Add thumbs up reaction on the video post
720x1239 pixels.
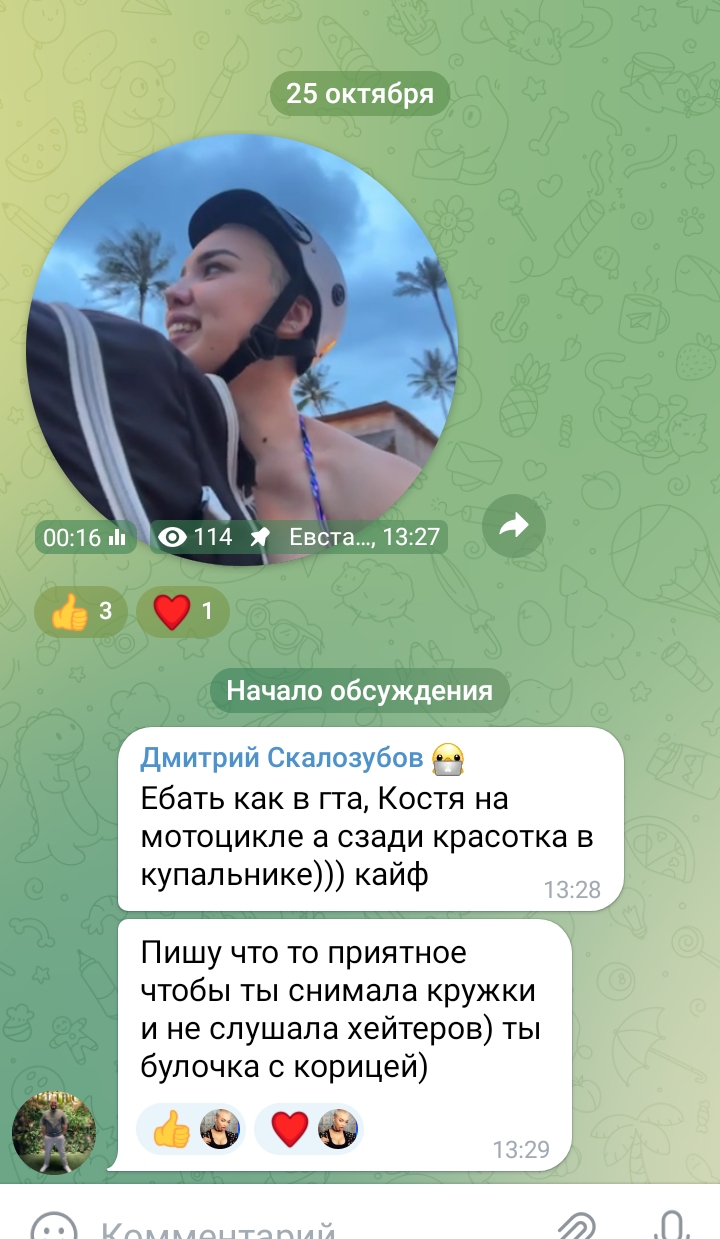point(81,612)
